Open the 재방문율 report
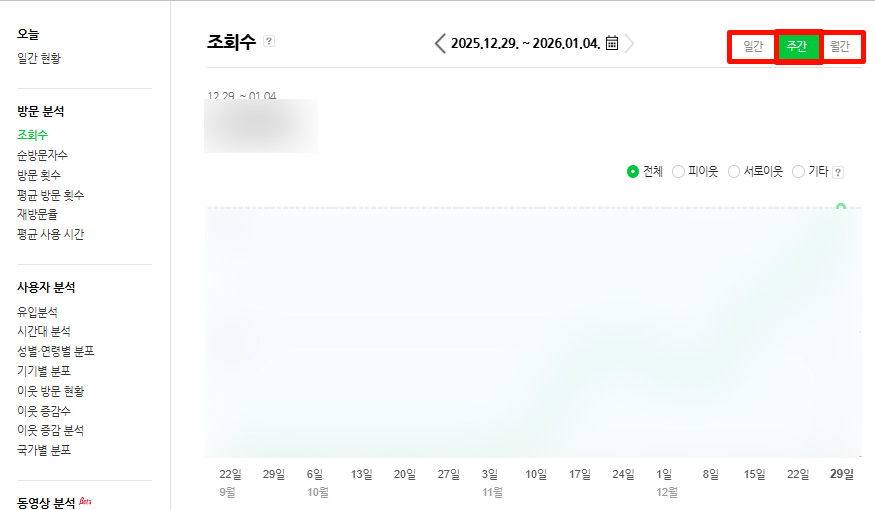 pyautogui.click(x=37, y=214)
